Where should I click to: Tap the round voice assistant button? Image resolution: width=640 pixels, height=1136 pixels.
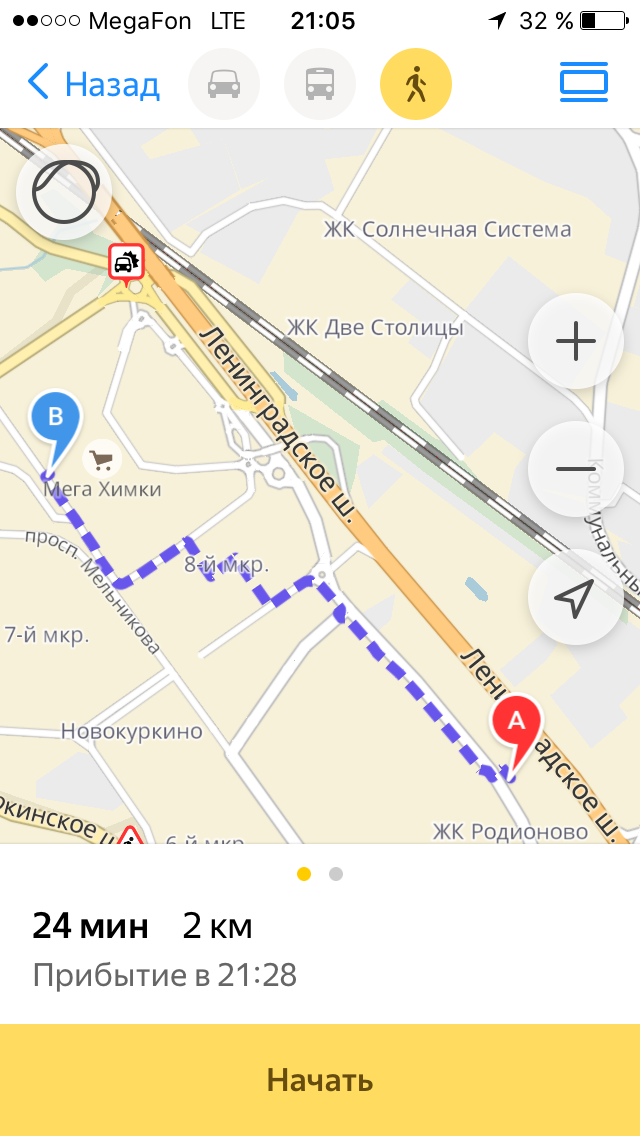tap(65, 192)
